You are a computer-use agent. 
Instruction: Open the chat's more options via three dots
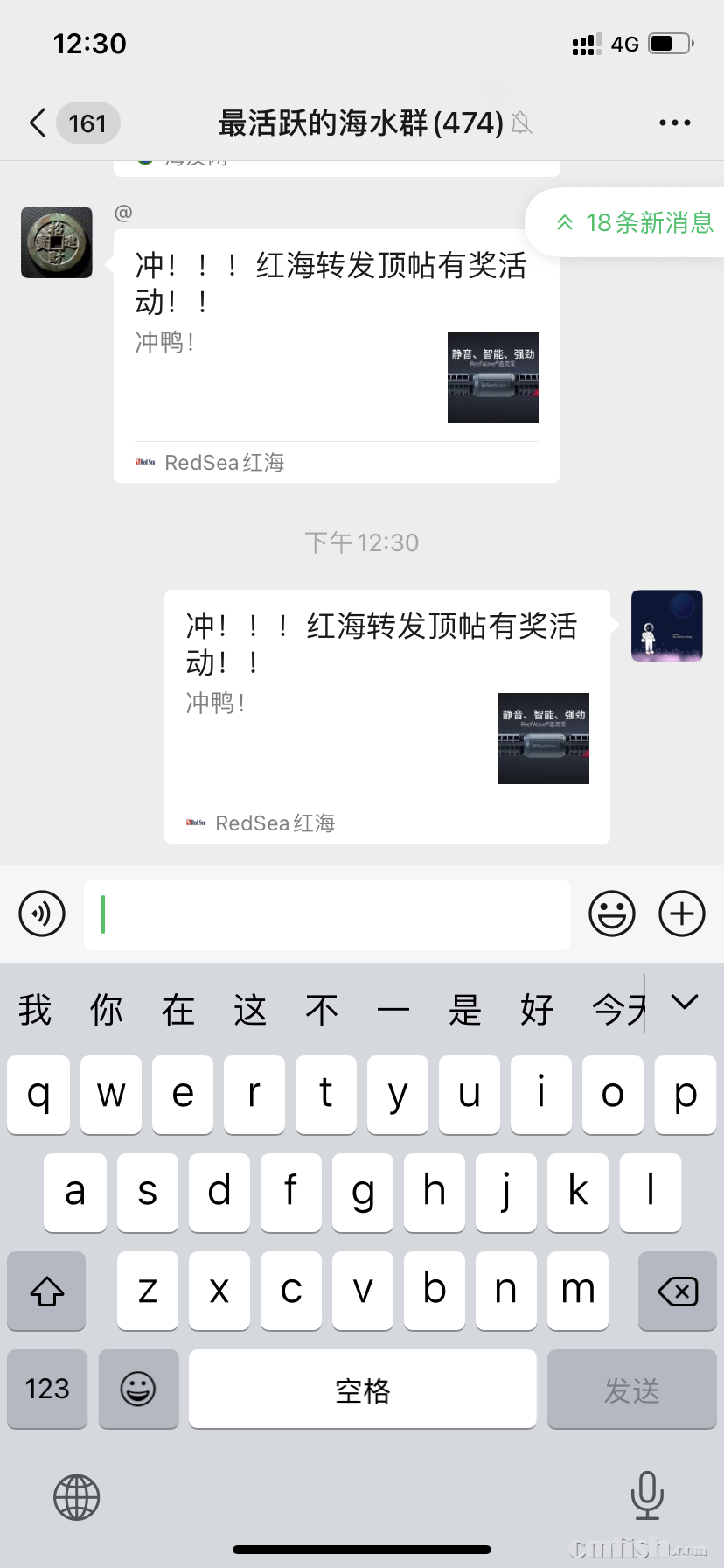pos(674,122)
